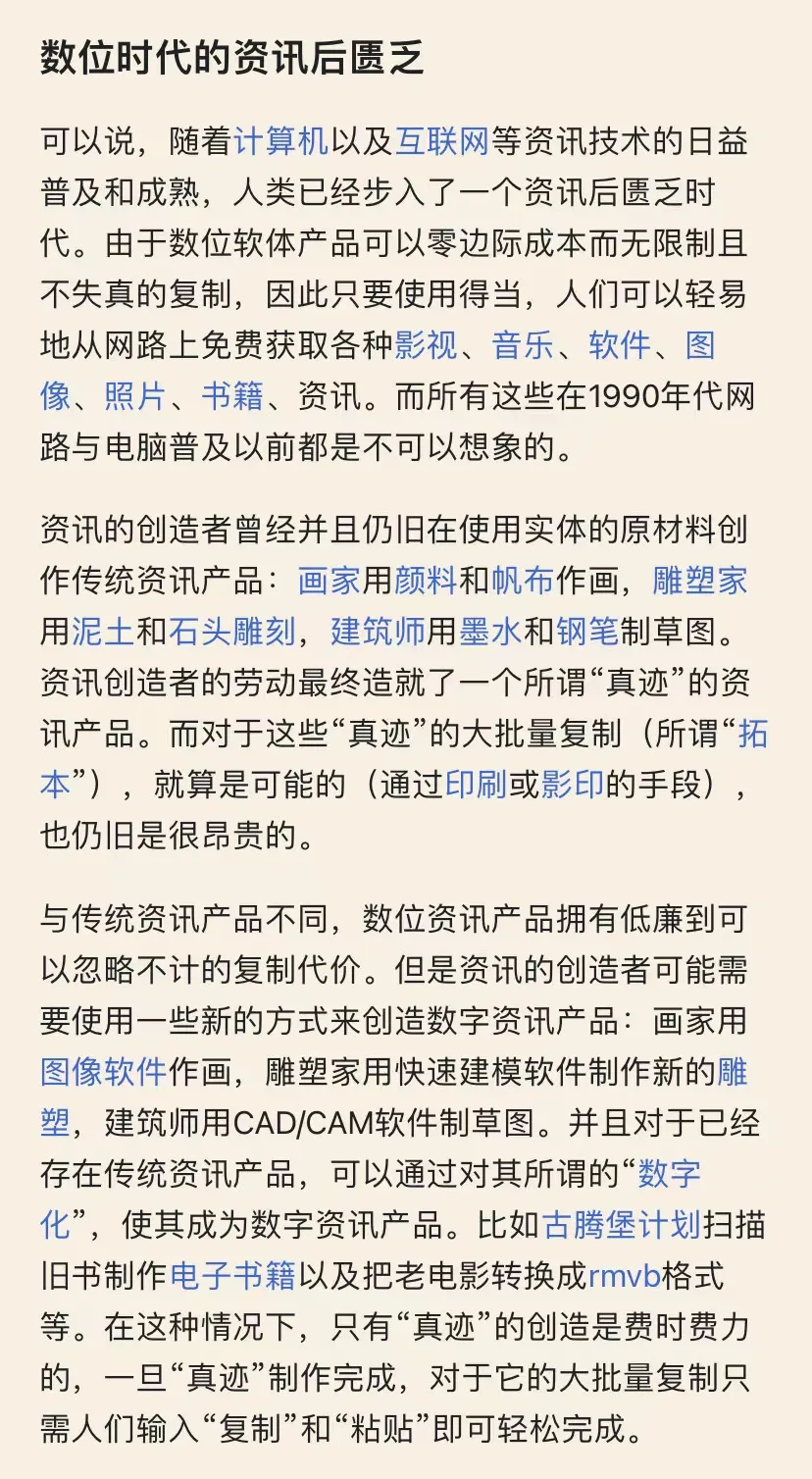
Task: Follow the 书籍 link
Action: [x=232, y=396]
